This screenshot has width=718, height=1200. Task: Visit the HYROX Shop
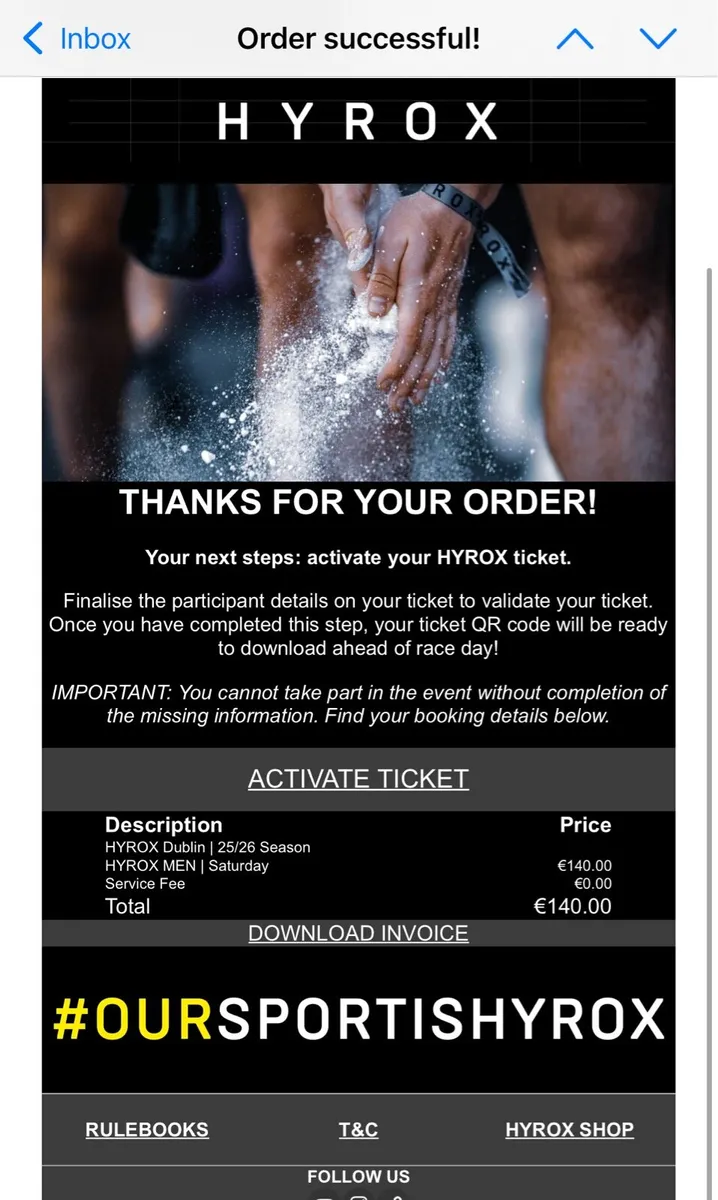pos(569,1129)
